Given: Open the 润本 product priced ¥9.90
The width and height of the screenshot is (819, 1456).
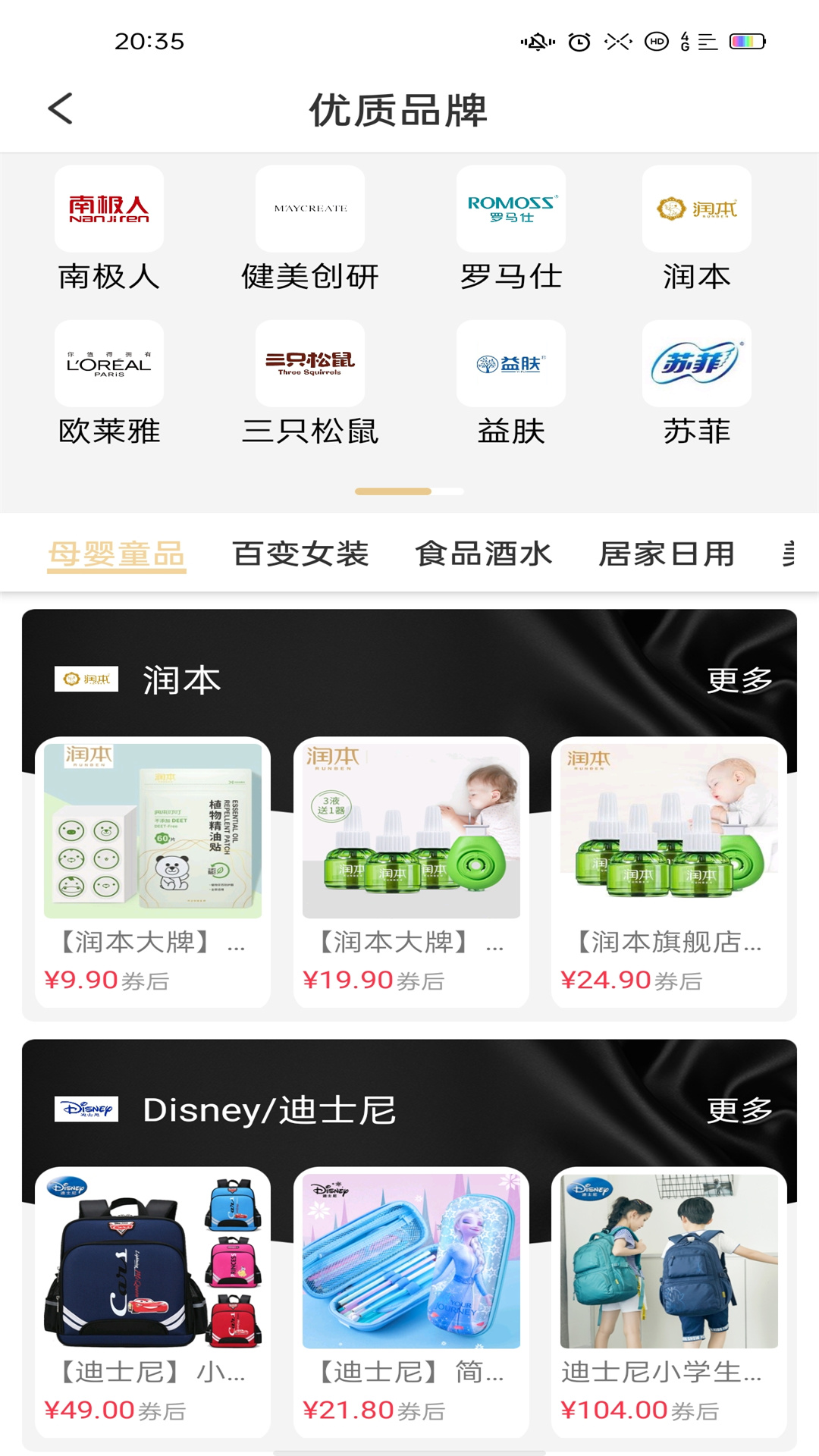Looking at the screenshot, I should 153,871.
